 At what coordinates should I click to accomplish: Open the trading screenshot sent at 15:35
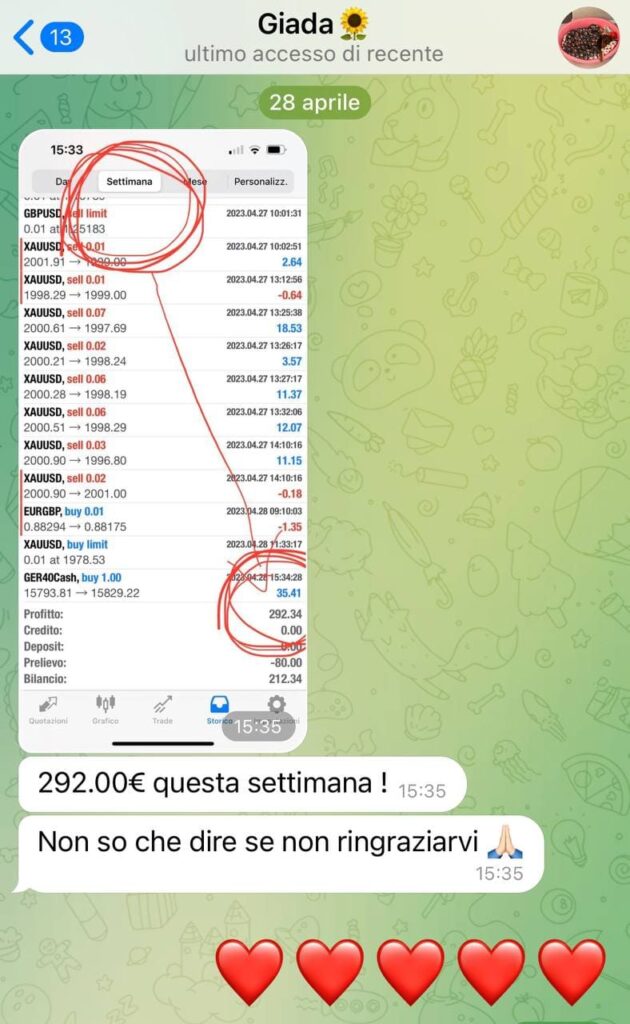pos(163,440)
